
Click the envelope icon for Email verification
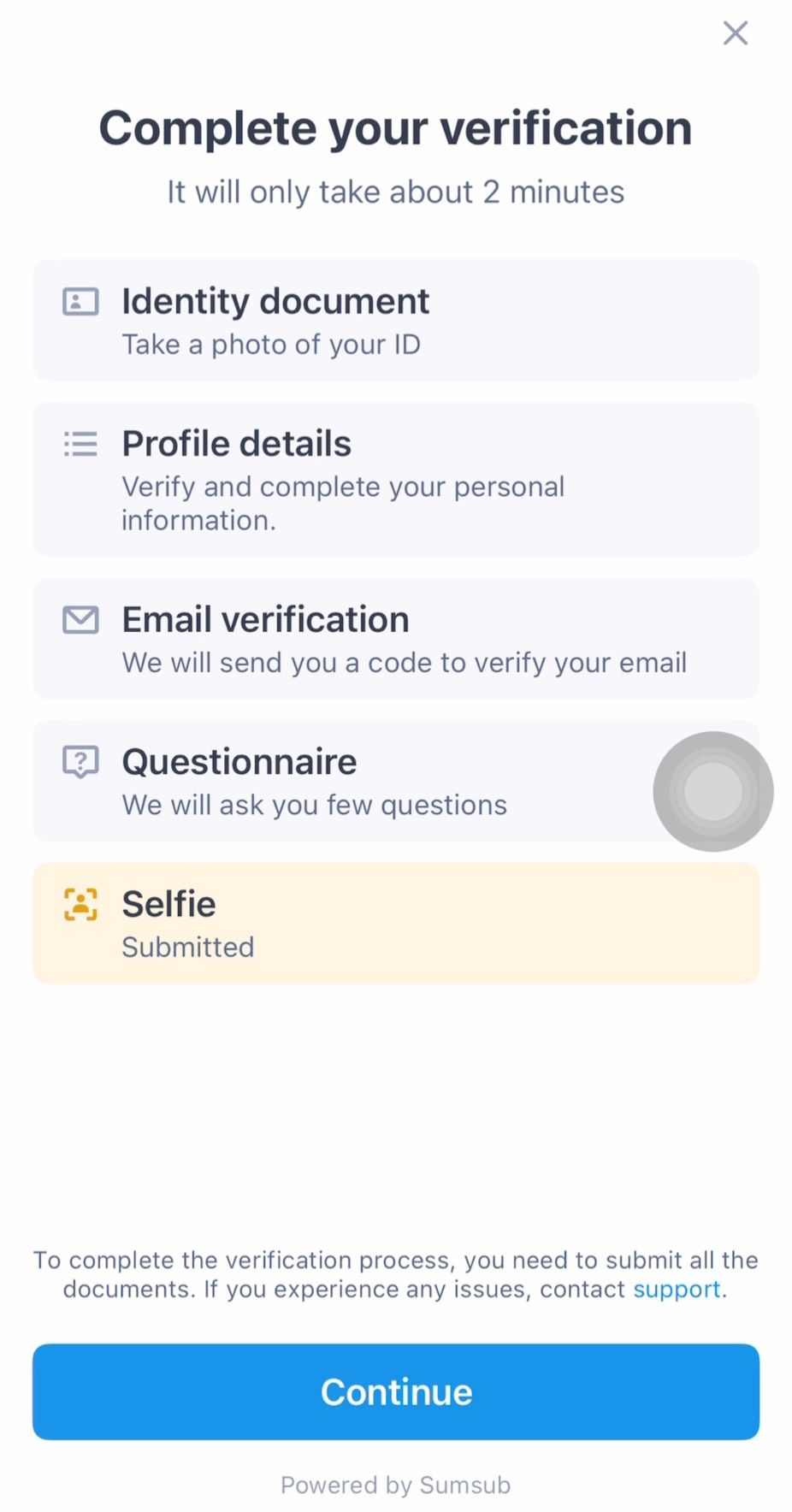(x=80, y=620)
